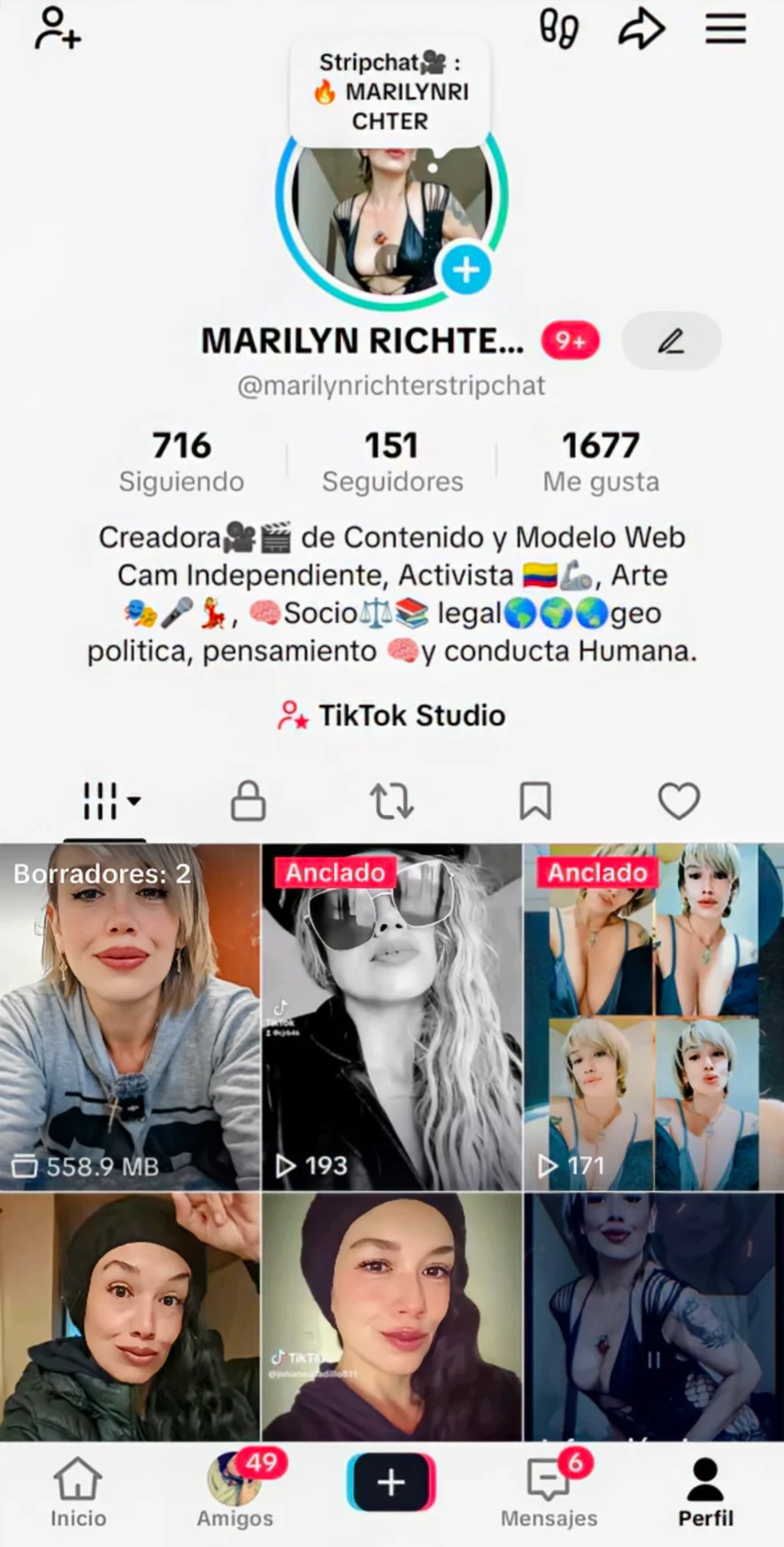Open TikTok Studio
The height and width of the screenshot is (1547, 784).
[392, 715]
